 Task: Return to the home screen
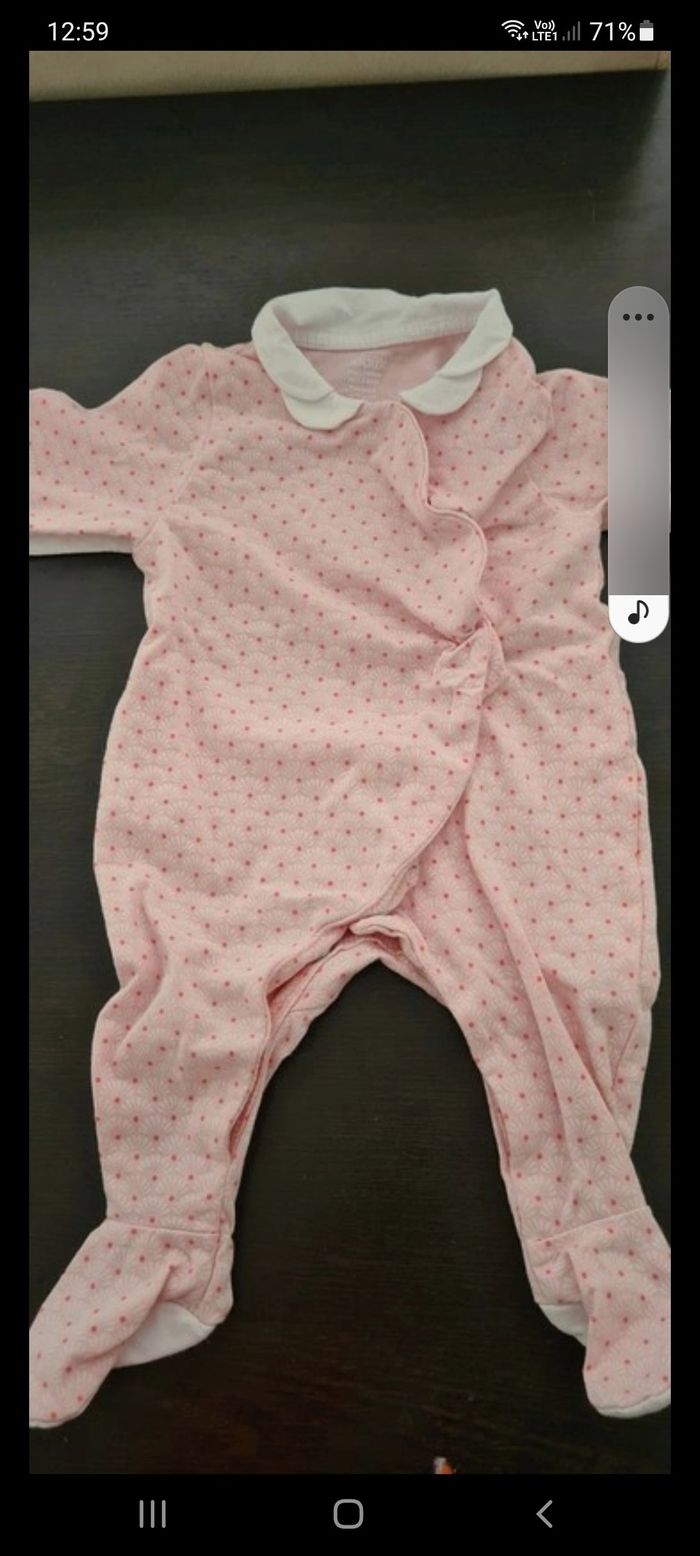[x=348, y=1514]
